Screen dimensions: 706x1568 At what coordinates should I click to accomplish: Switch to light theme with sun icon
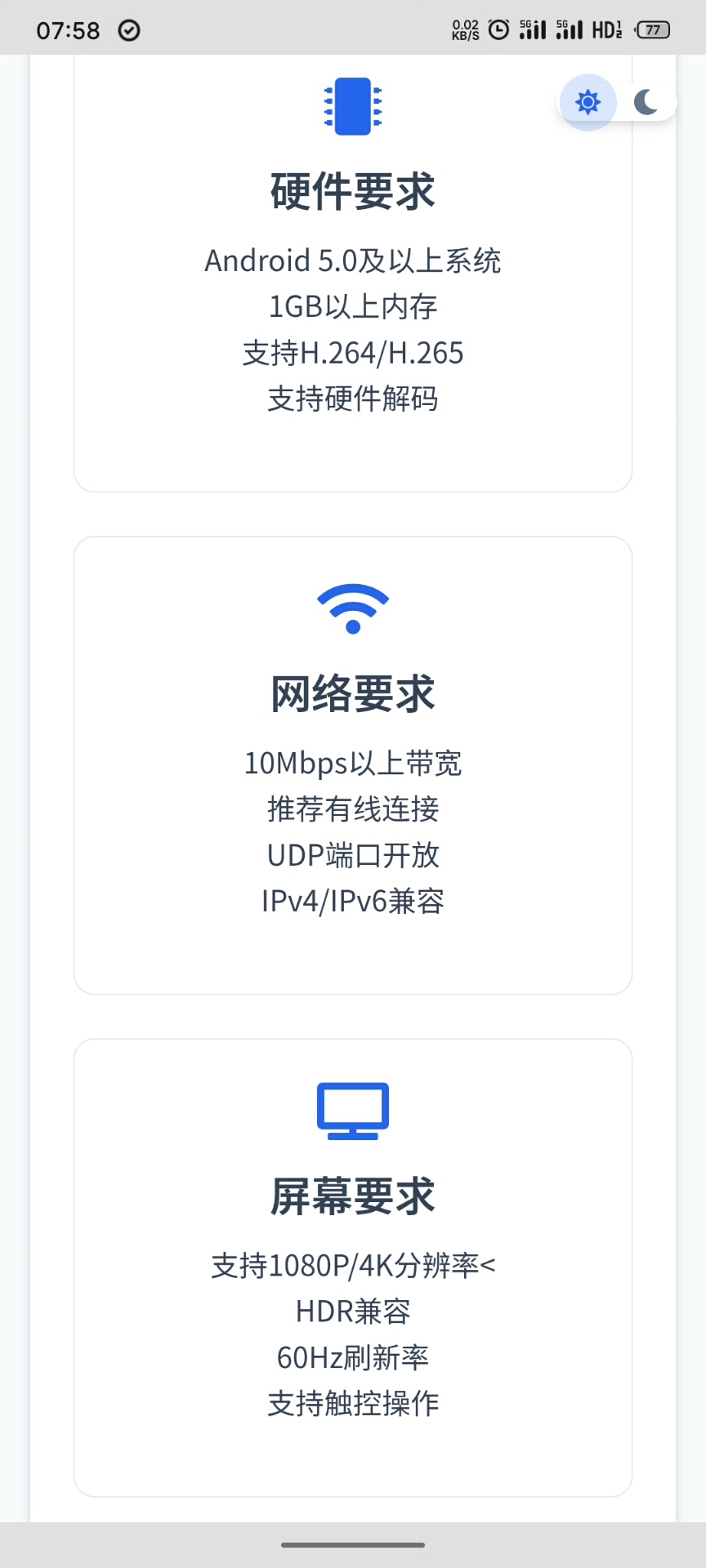coord(588,102)
